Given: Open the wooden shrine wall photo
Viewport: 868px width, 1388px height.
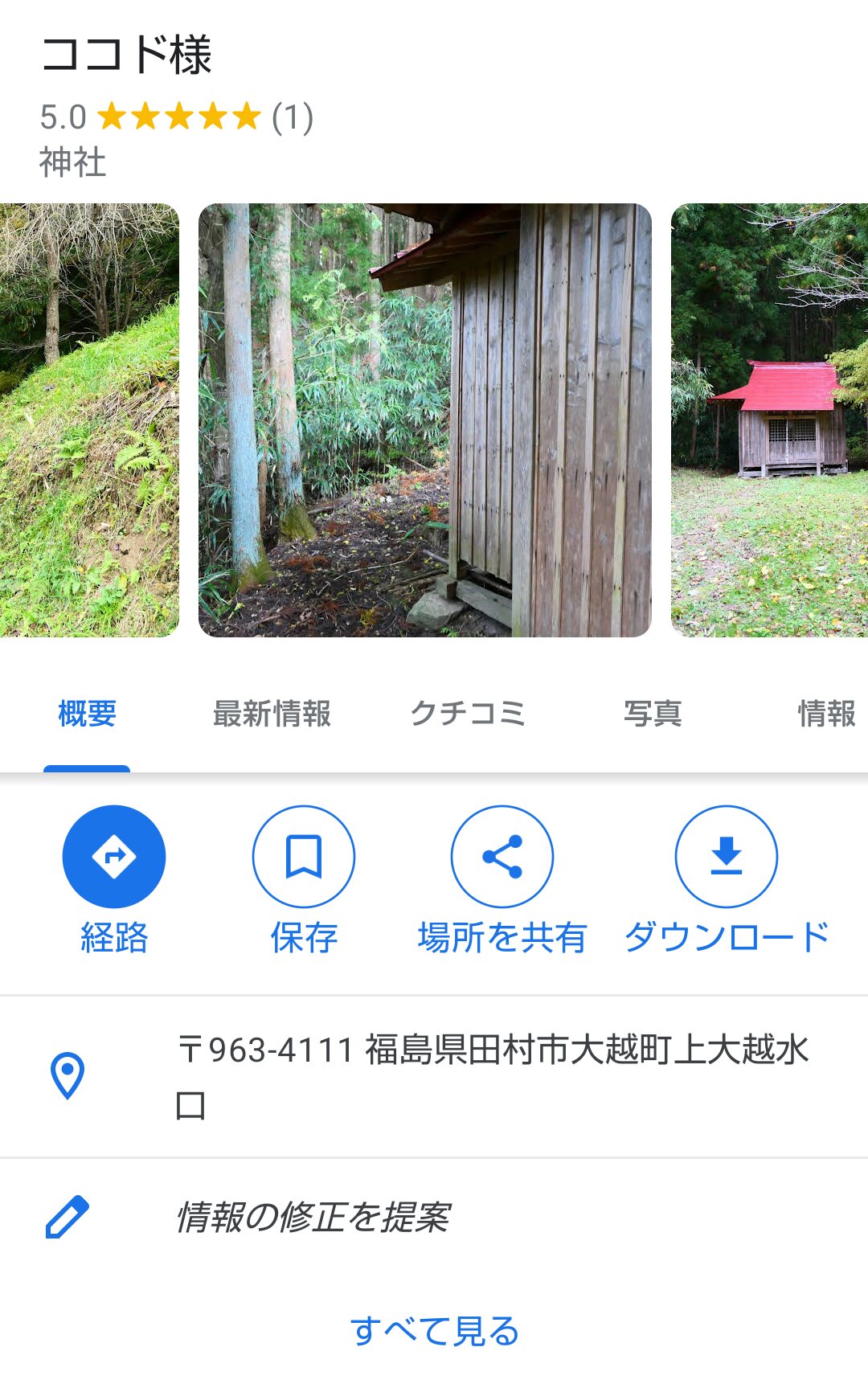Looking at the screenshot, I should click(x=424, y=420).
